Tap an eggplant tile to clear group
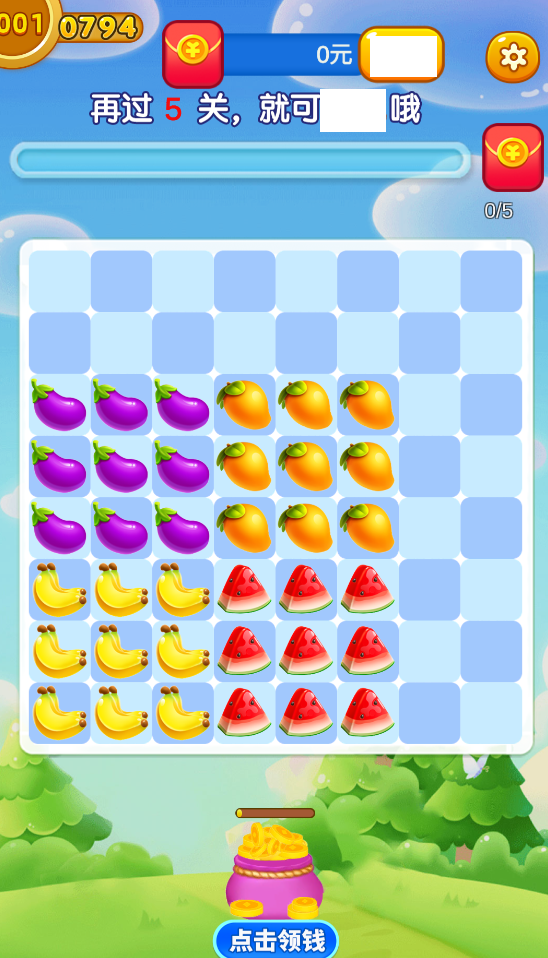 pyautogui.click(x=121, y=467)
